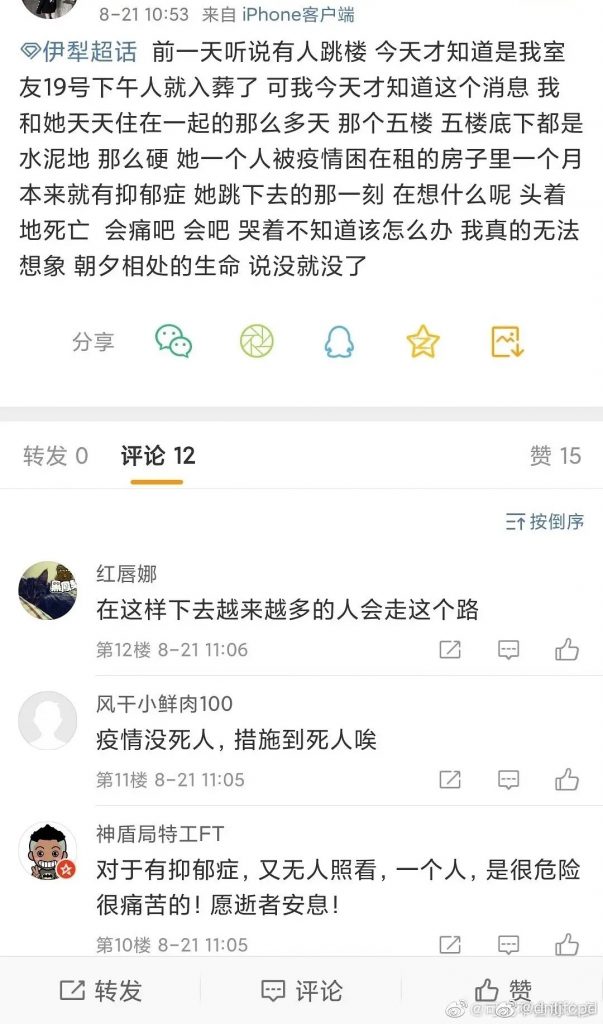Like 红唇娜's comment

567,650
